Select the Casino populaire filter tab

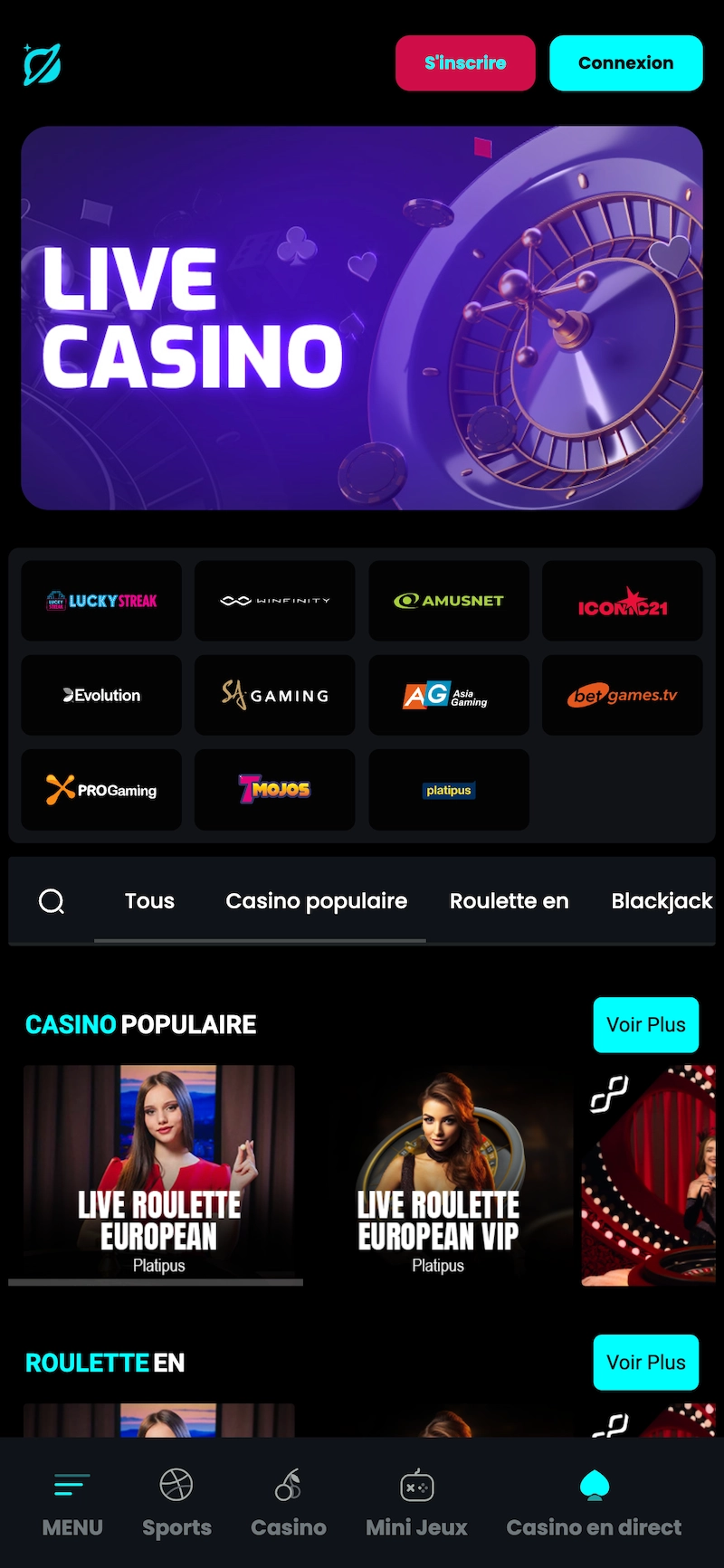point(316,900)
